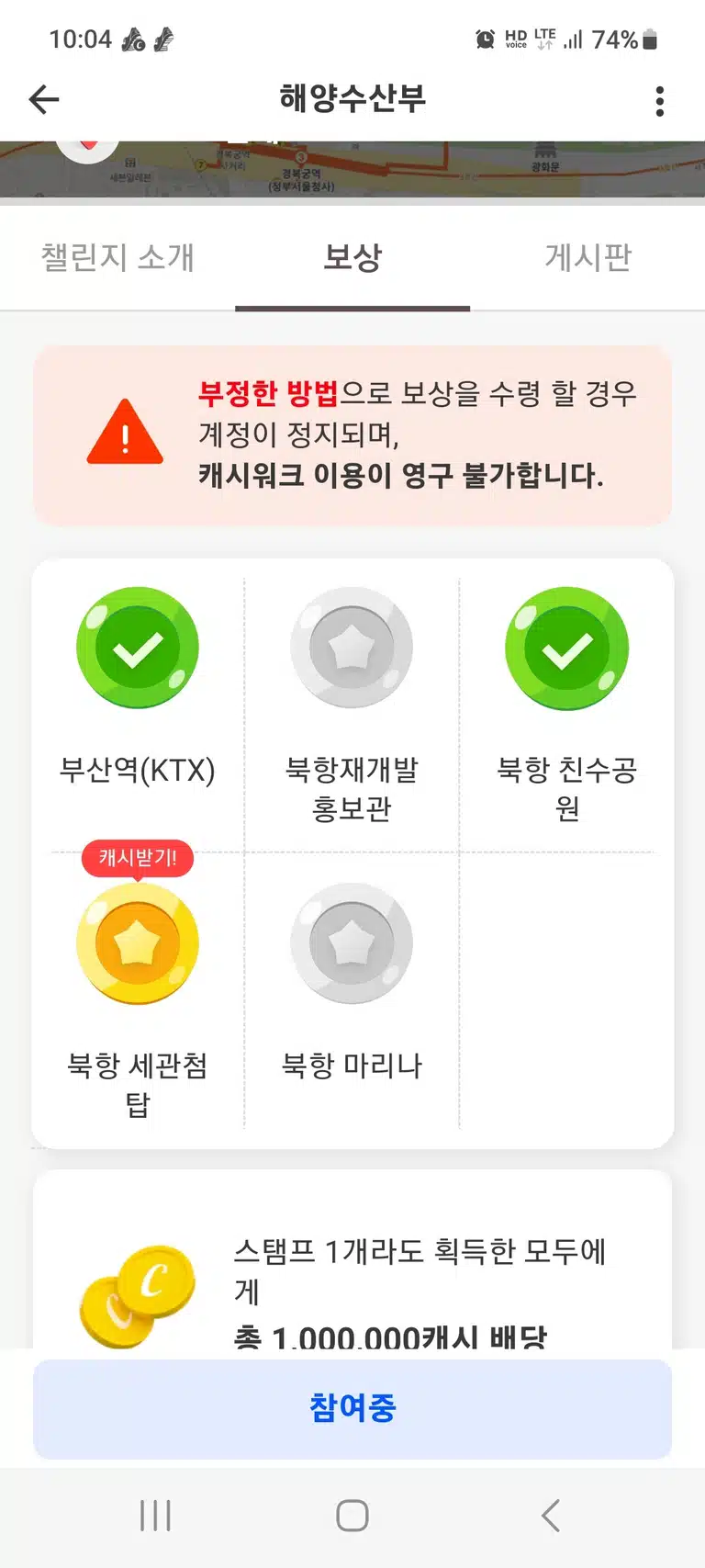The height and width of the screenshot is (1568, 705).
Task: Open the three-dot overflow menu
Action: pos(659,101)
